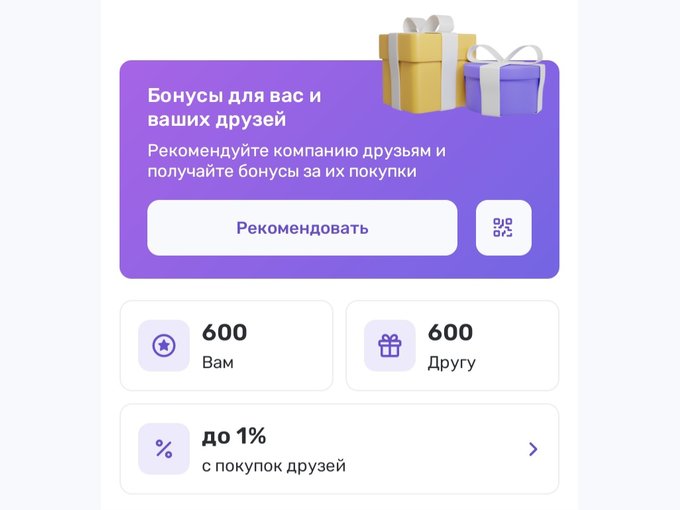
Task: Tap the Рекомендовать button
Action: (302, 228)
